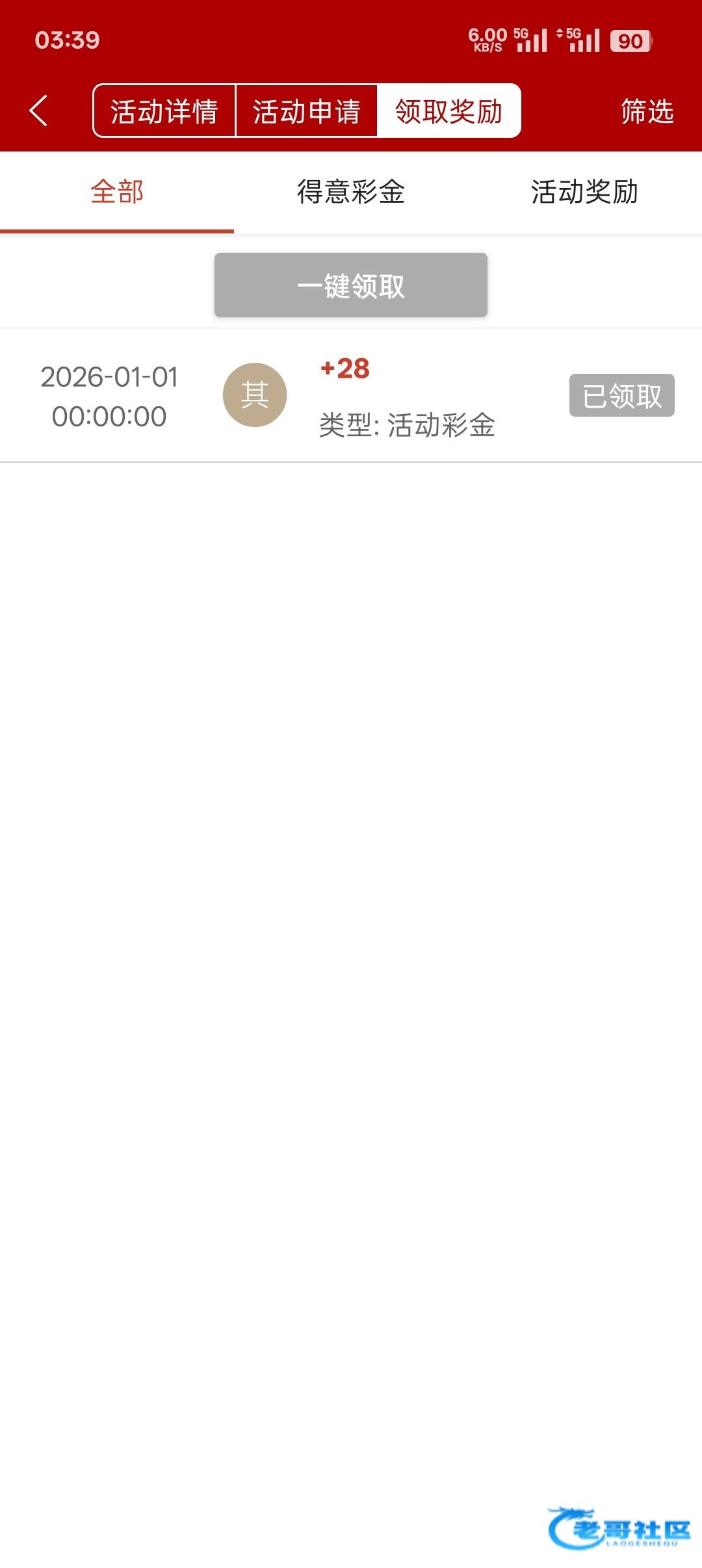Tap the 一键领取 button
Viewport: 702px width, 1568px height.
point(351,285)
